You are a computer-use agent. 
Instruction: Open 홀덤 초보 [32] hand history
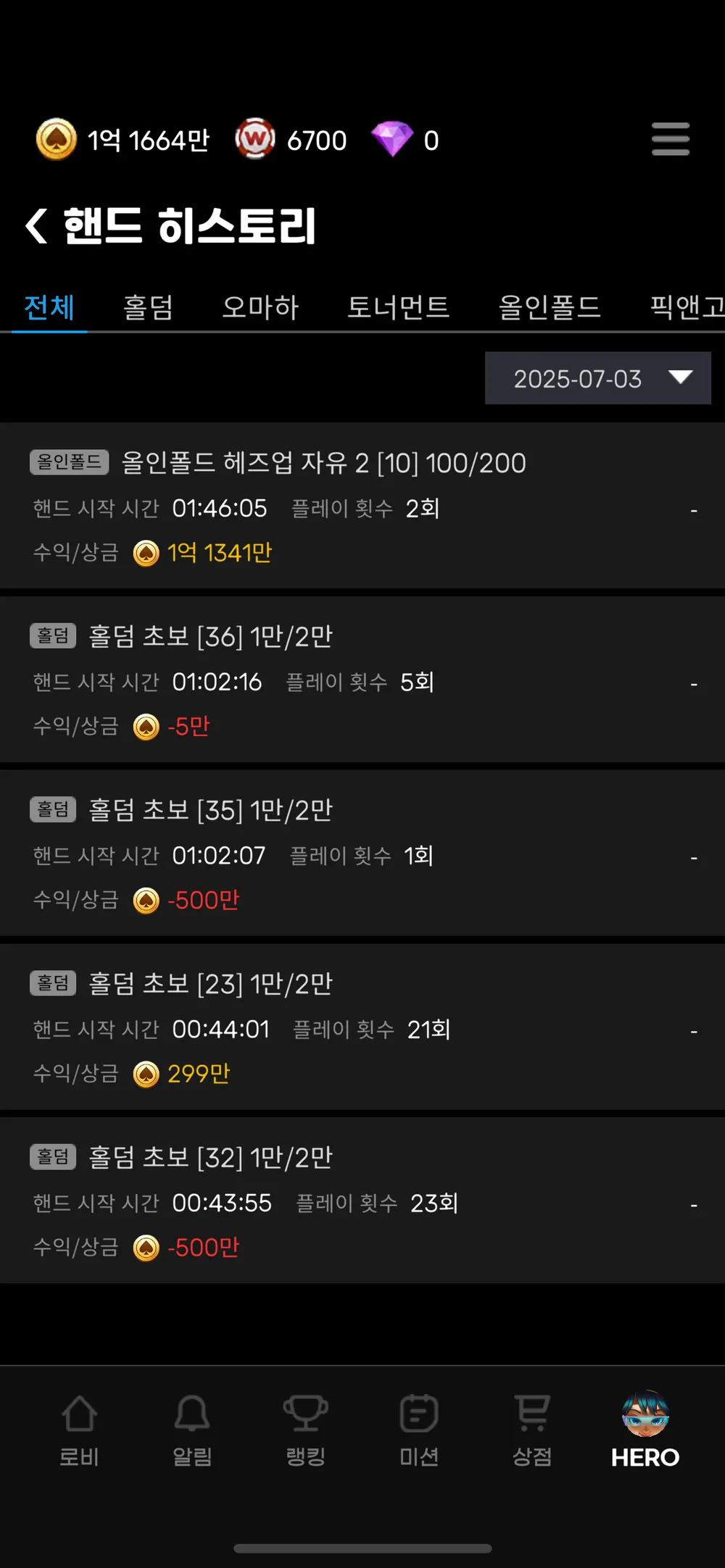click(362, 1201)
